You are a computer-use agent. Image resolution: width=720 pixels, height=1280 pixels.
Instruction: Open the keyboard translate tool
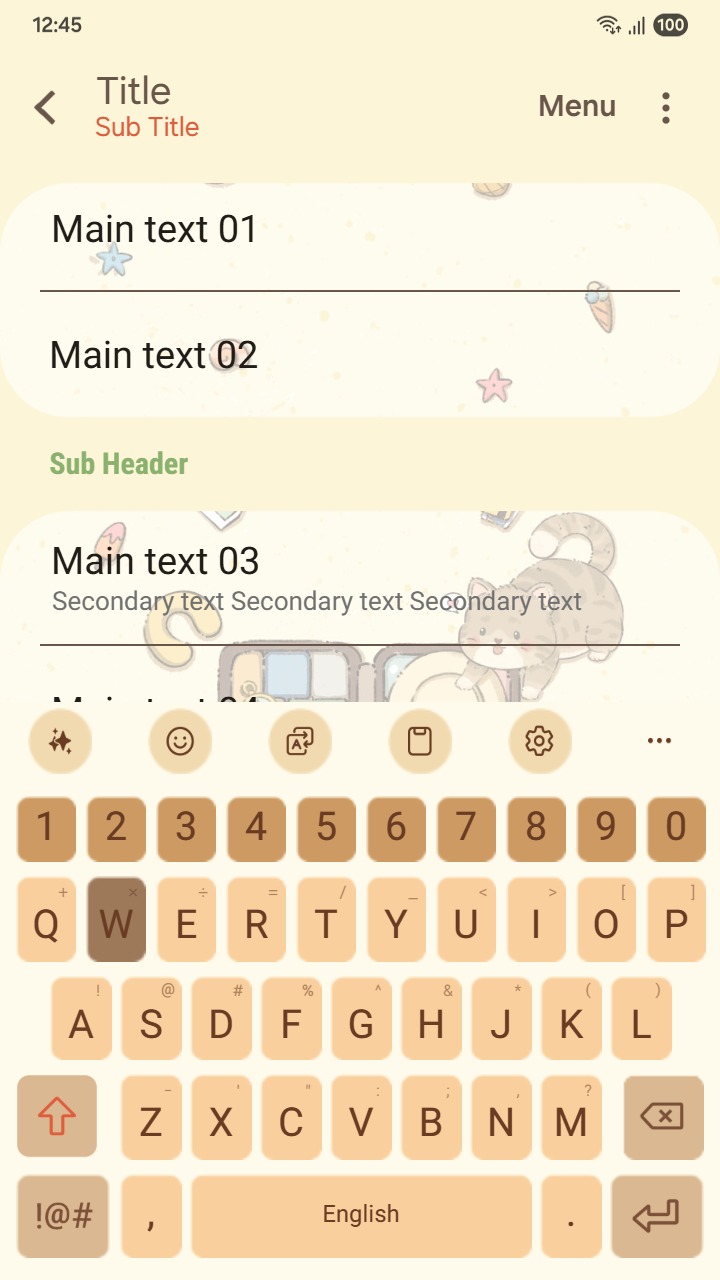(300, 741)
